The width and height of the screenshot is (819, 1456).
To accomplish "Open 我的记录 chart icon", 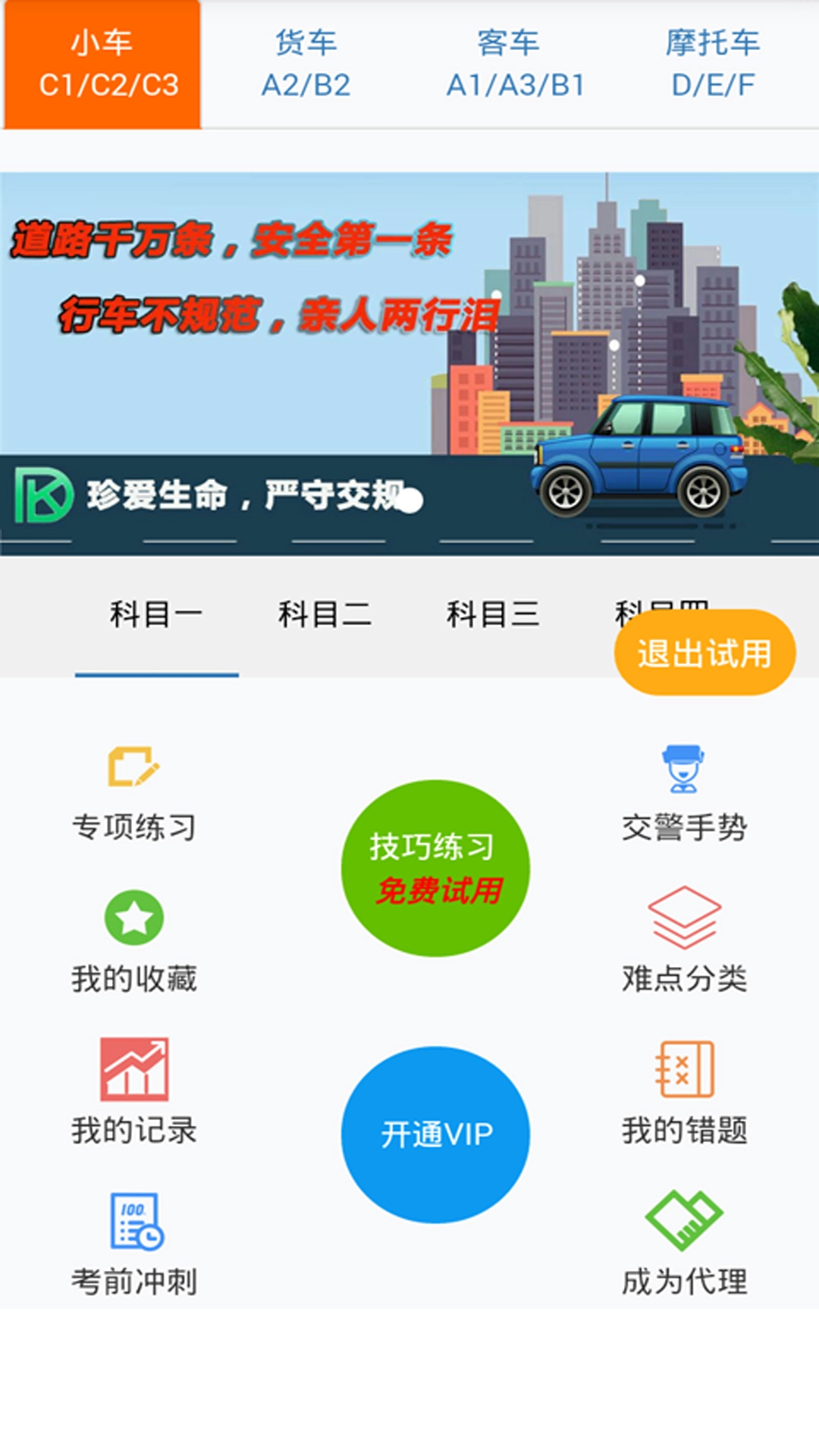I will [x=133, y=1069].
